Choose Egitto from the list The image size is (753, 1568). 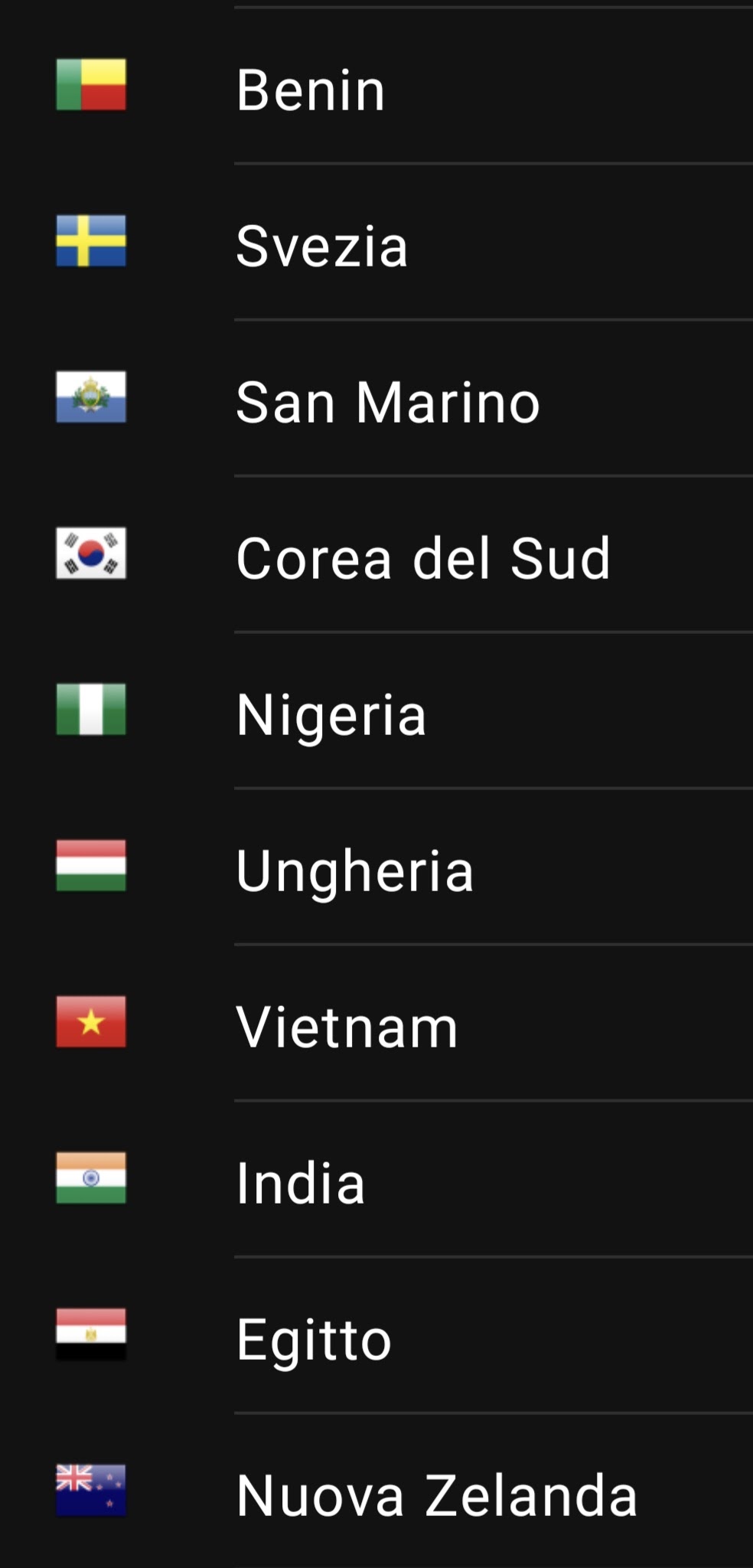coord(314,1339)
